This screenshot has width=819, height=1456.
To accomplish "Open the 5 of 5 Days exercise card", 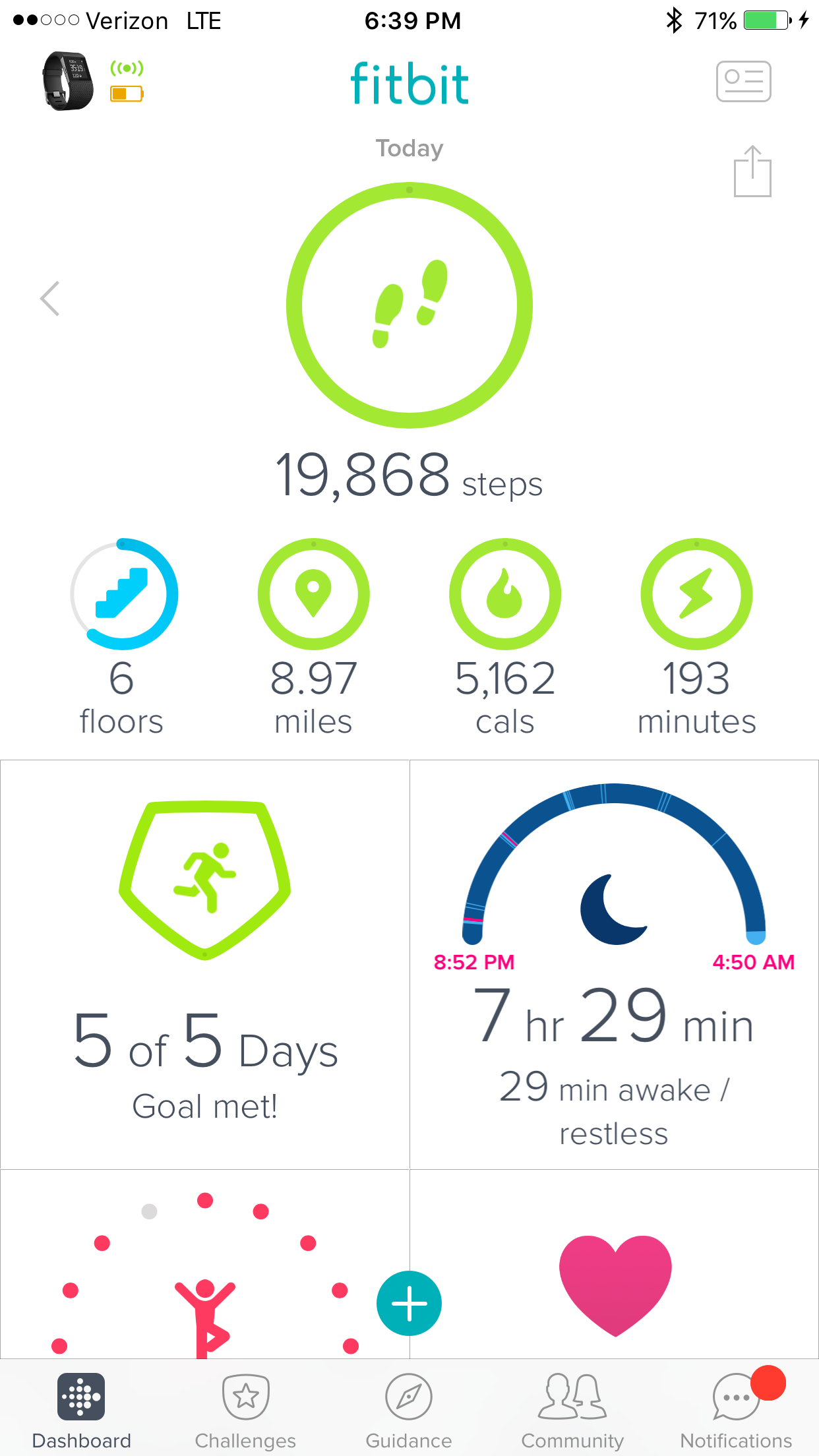I will (205, 963).
